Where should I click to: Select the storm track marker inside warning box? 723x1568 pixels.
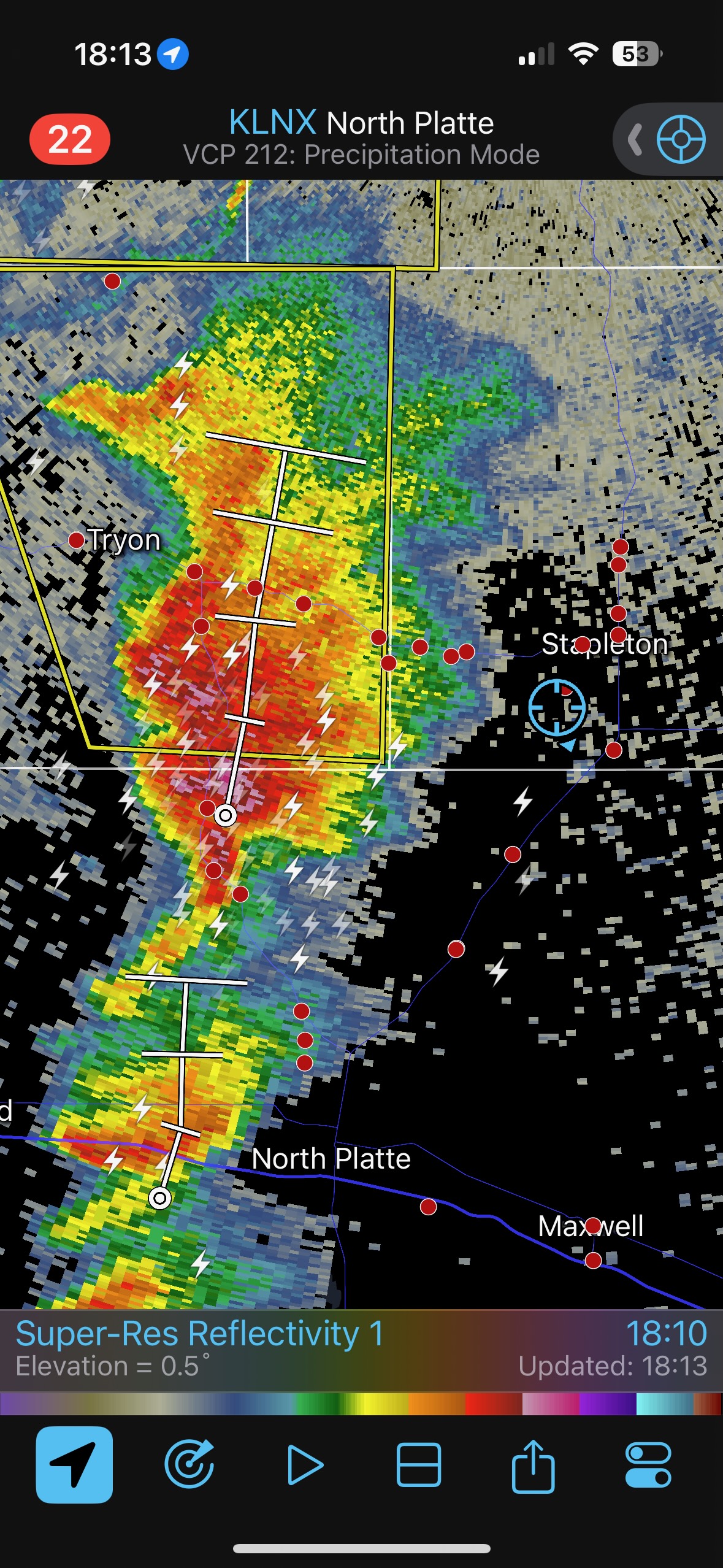[x=226, y=815]
